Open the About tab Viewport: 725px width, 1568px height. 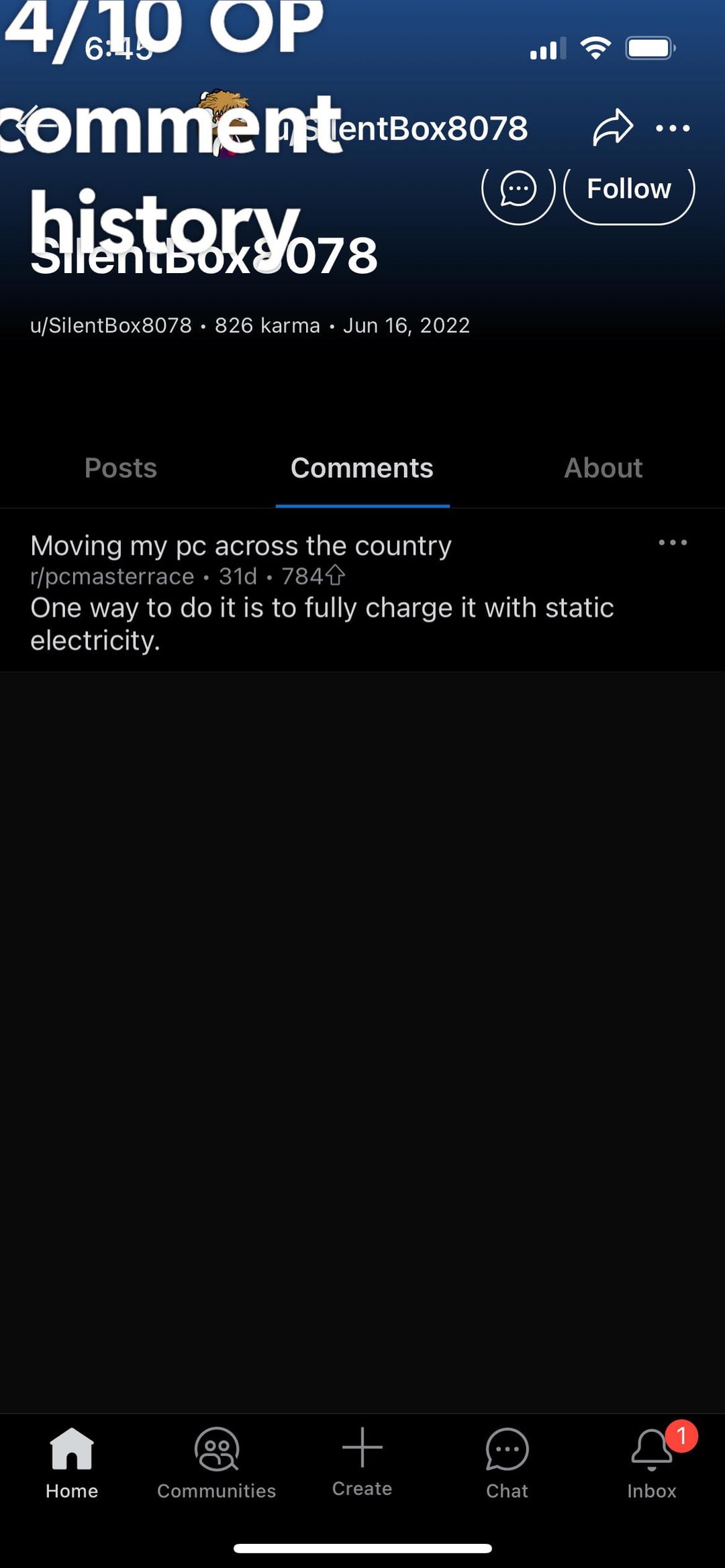pos(603,468)
